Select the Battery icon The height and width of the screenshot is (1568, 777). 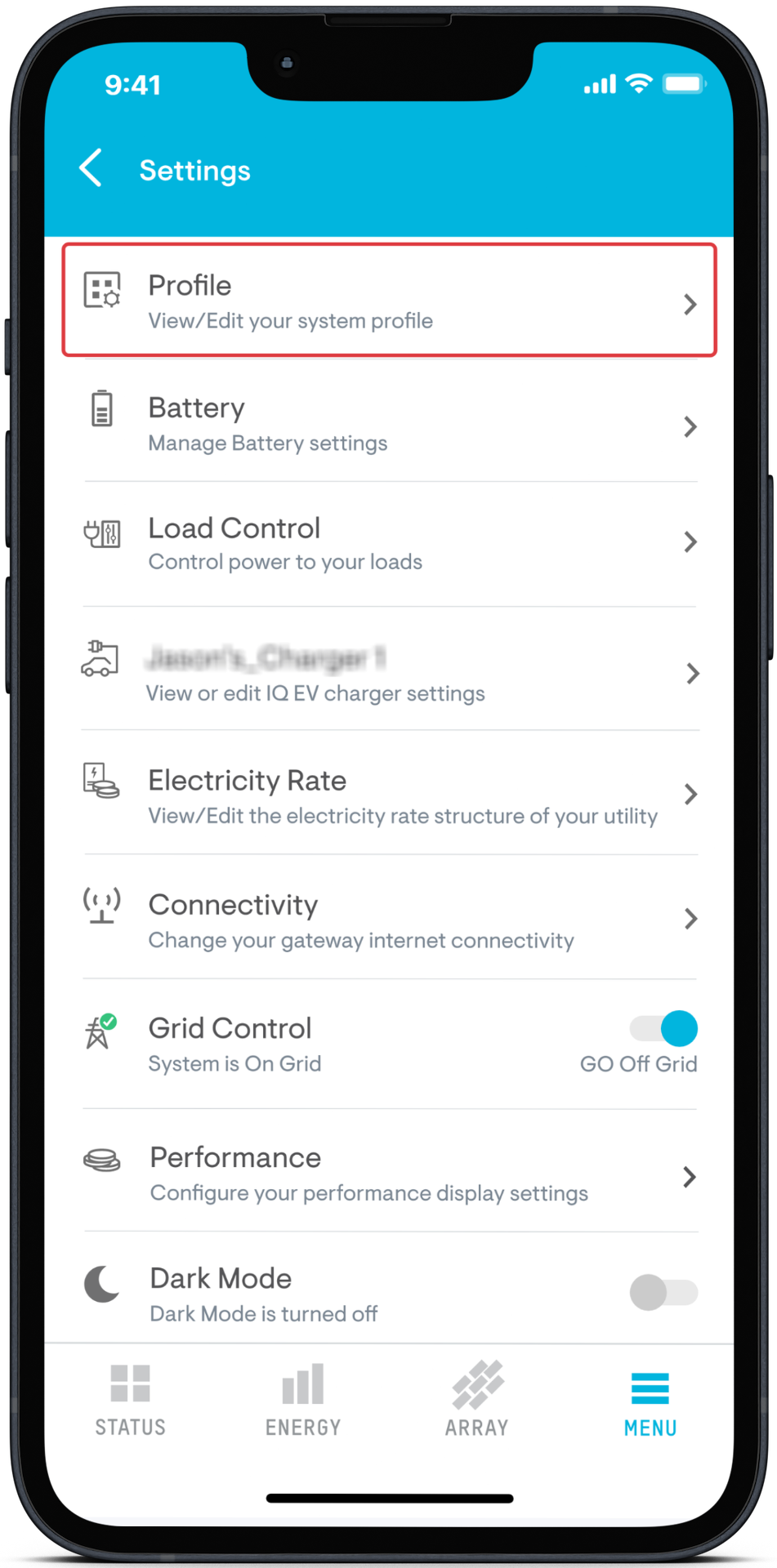click(x=100, y=412)
